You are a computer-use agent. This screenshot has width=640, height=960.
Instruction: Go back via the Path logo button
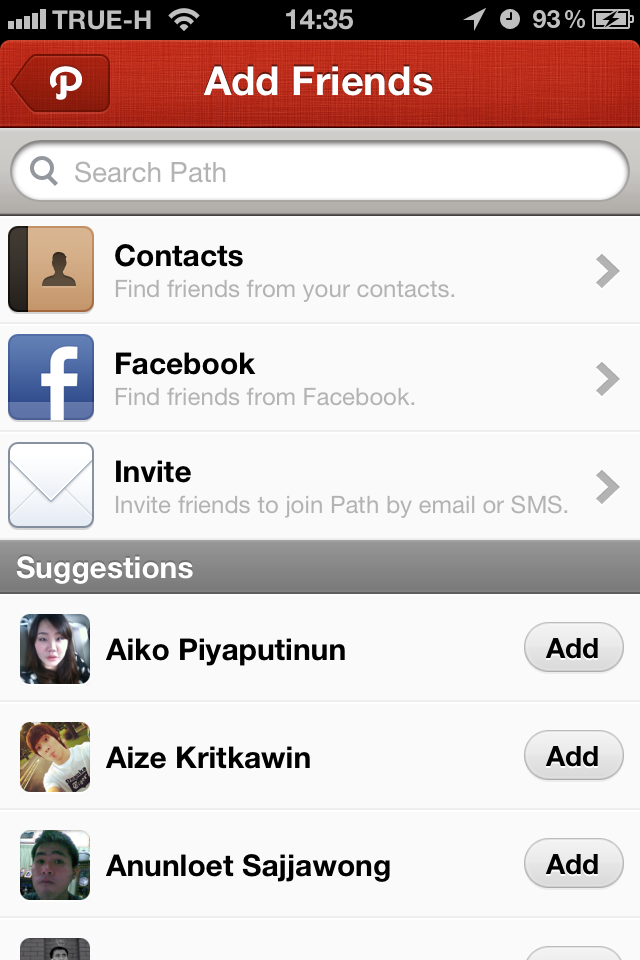click(x=62, y=82)
